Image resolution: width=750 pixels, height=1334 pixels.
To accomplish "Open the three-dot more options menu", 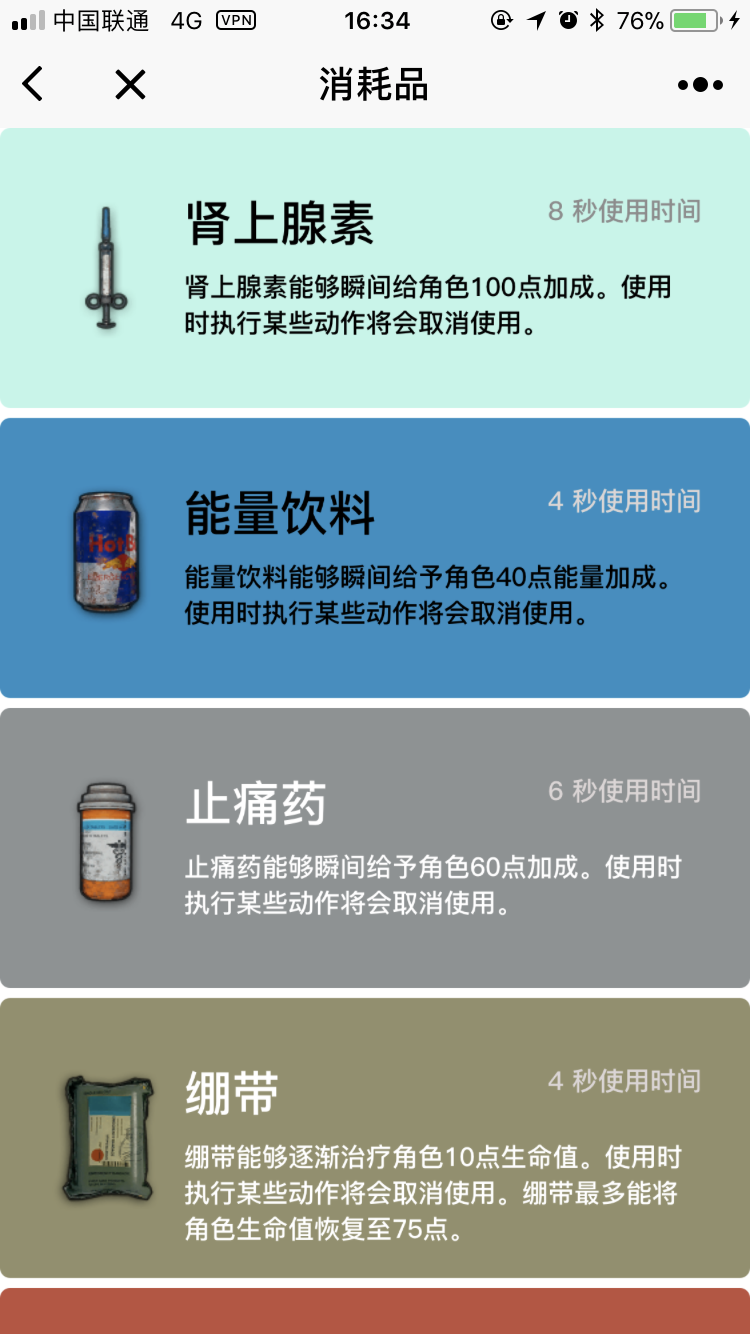I will pos(700,85).
